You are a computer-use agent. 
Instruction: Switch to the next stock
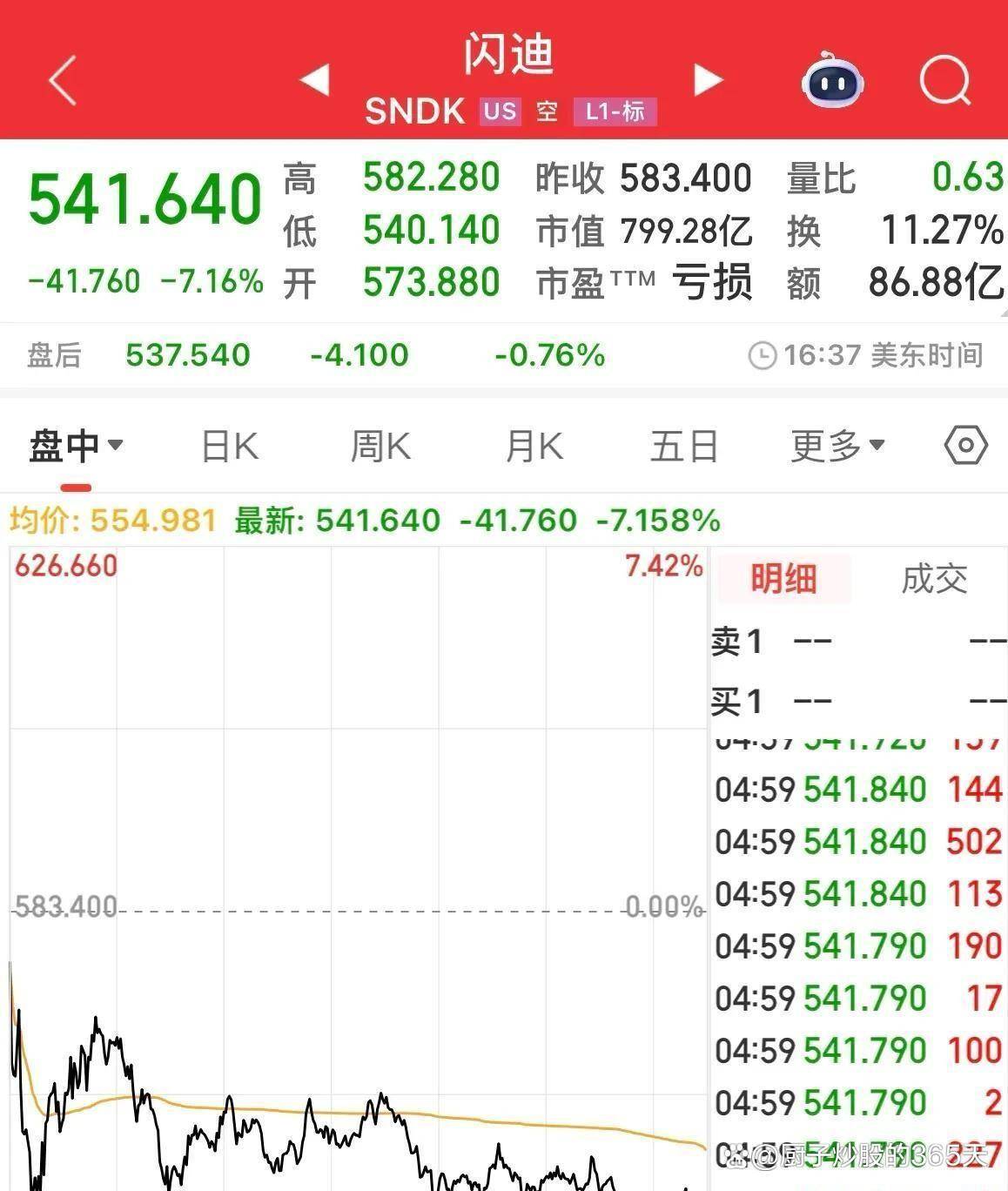[x=708, y=79]
